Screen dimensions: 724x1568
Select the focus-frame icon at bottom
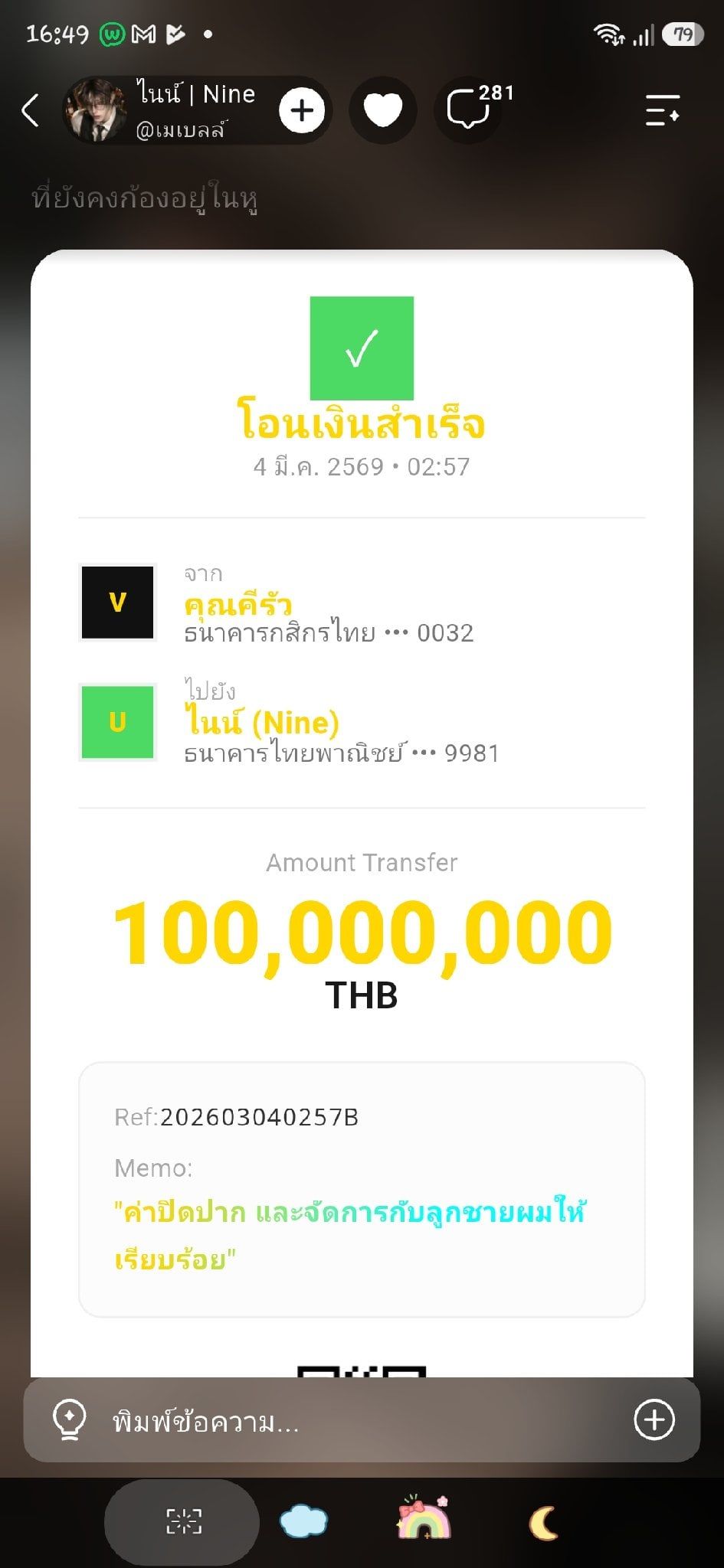pyautogui.click(x=182, y=1521)
